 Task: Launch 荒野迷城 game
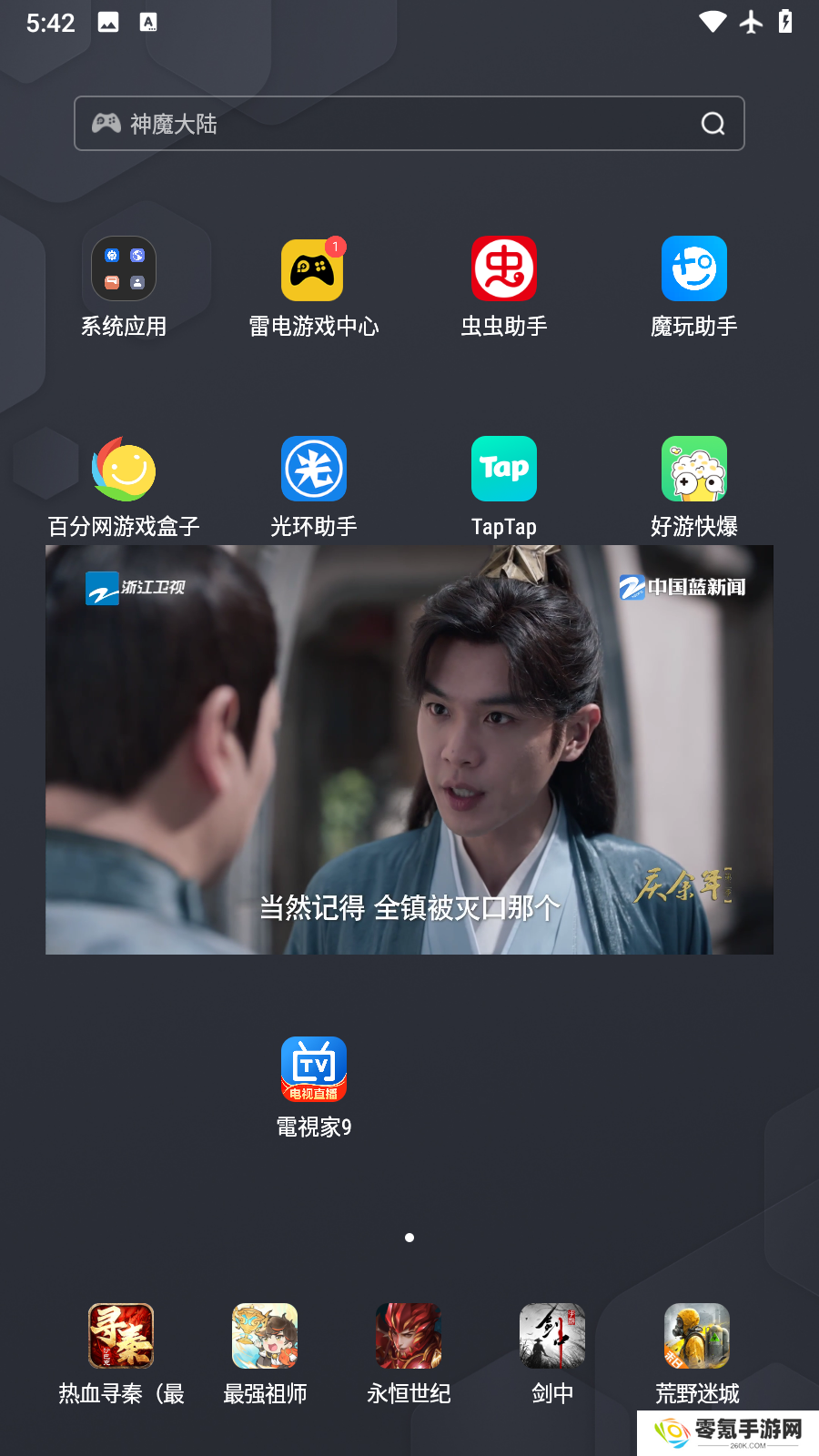pyautogui.click(x=697, y=1336)
